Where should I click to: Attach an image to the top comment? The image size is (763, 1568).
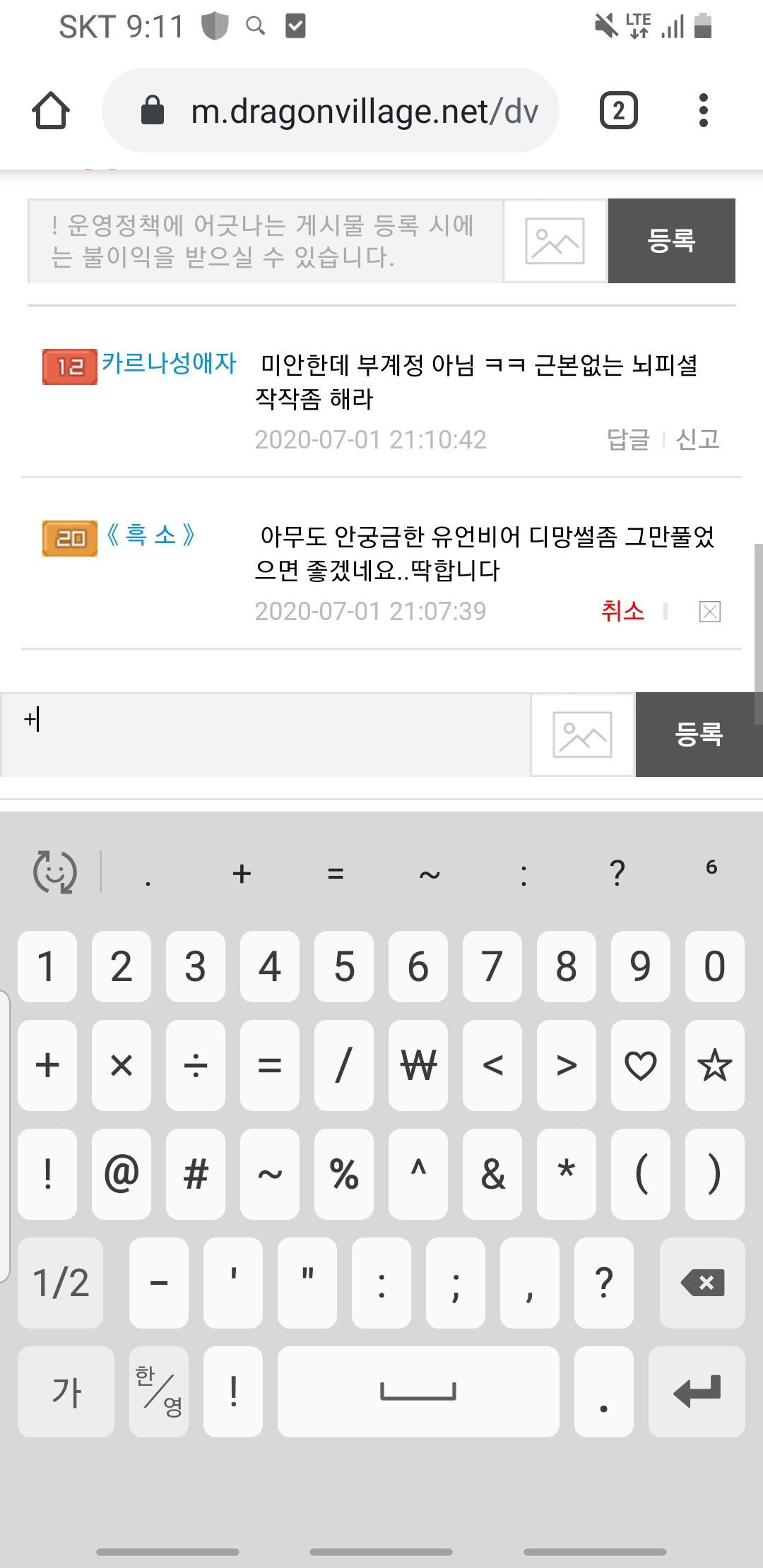pyautogui.click(x=555, y=241)
